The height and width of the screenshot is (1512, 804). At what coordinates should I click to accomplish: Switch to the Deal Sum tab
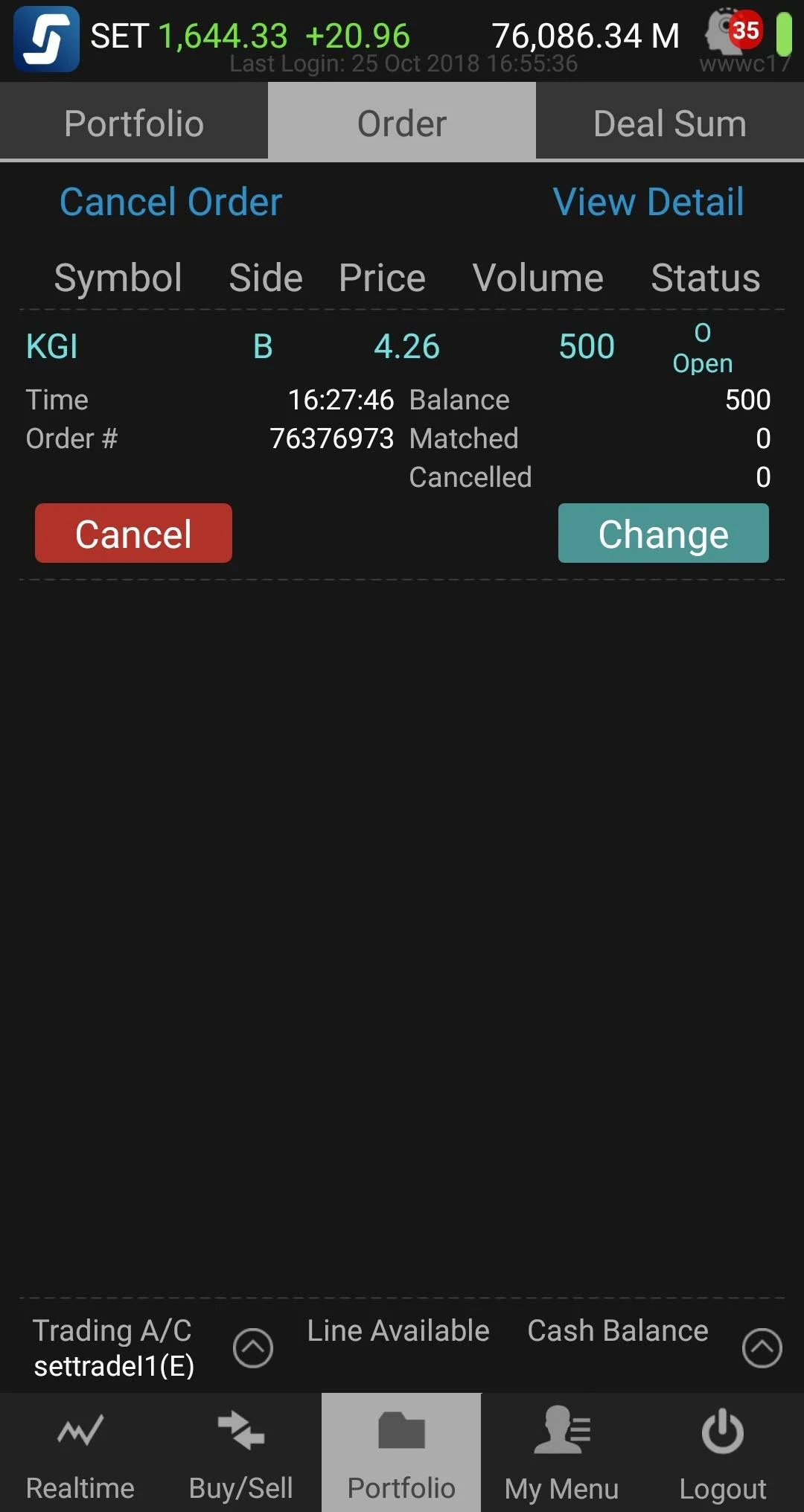tap(669, 123)
